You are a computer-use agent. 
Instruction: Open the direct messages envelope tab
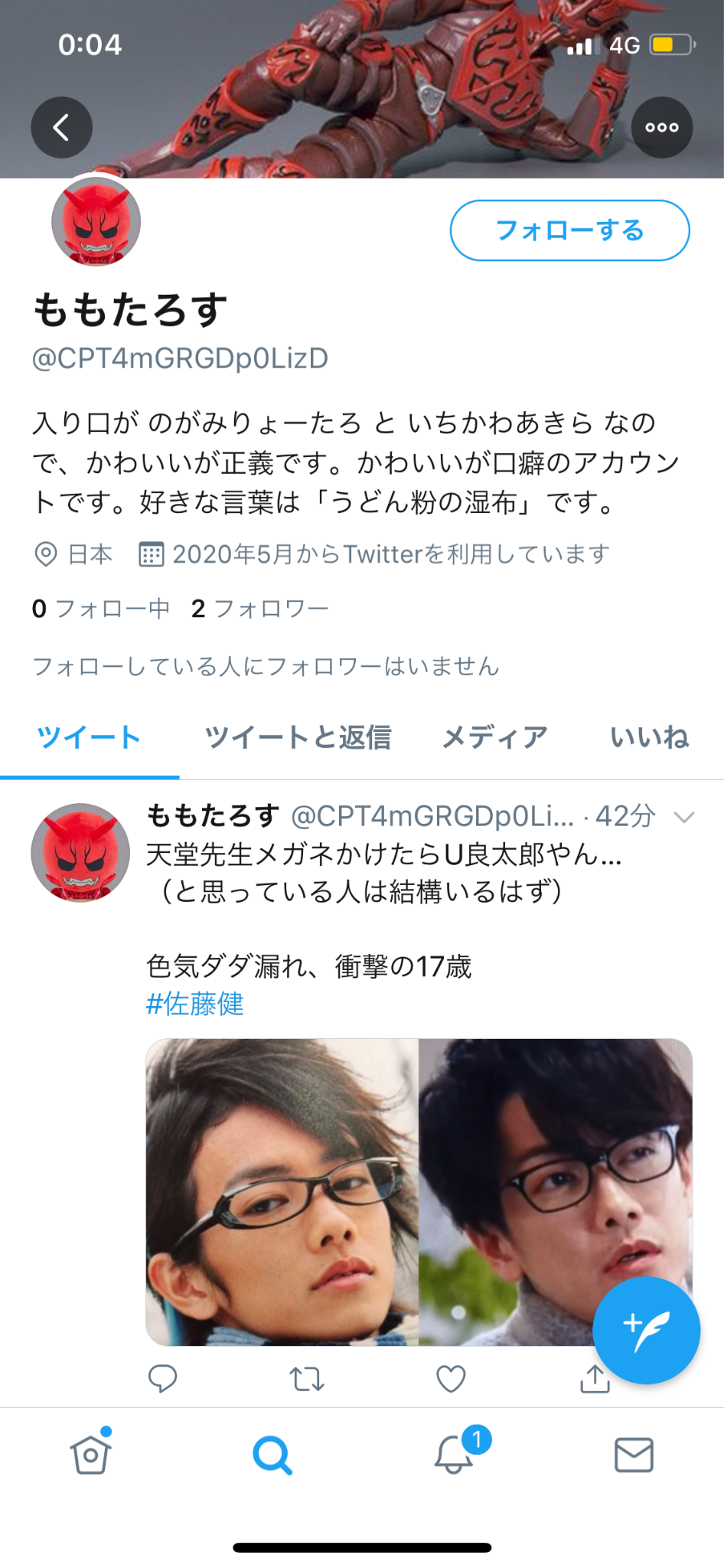pyautogui.click(x=634, y=1455)
